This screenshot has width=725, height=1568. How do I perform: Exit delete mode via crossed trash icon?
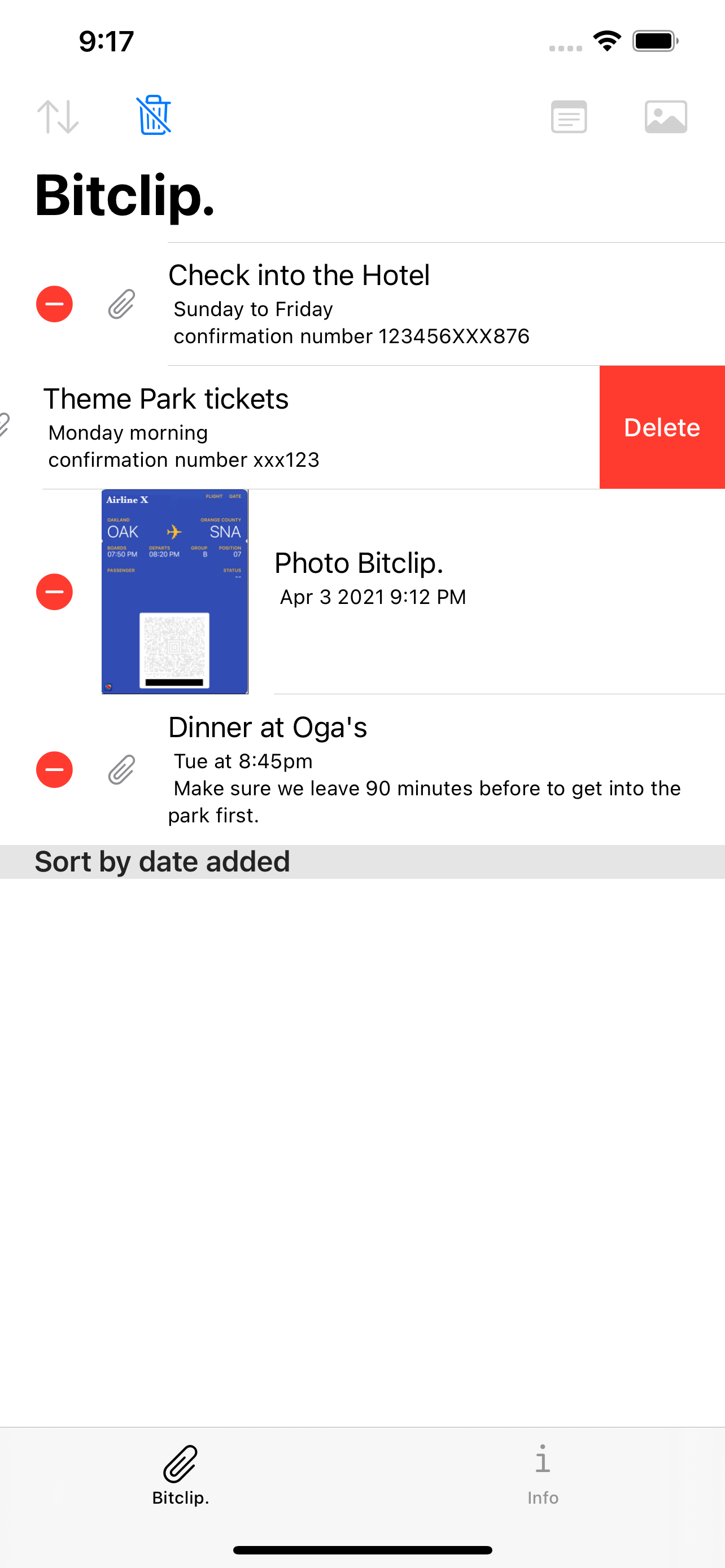[154, 115]
